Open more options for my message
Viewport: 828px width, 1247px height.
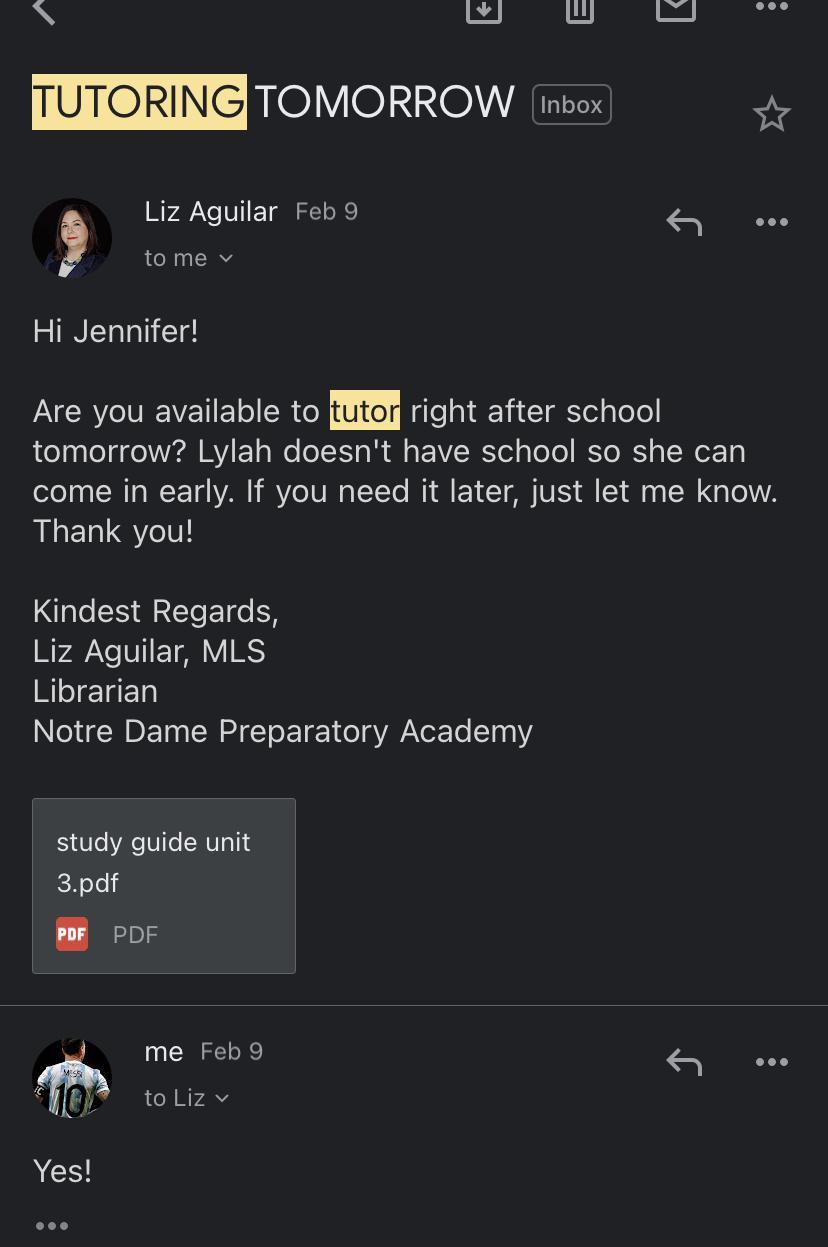coord(771,1062)
